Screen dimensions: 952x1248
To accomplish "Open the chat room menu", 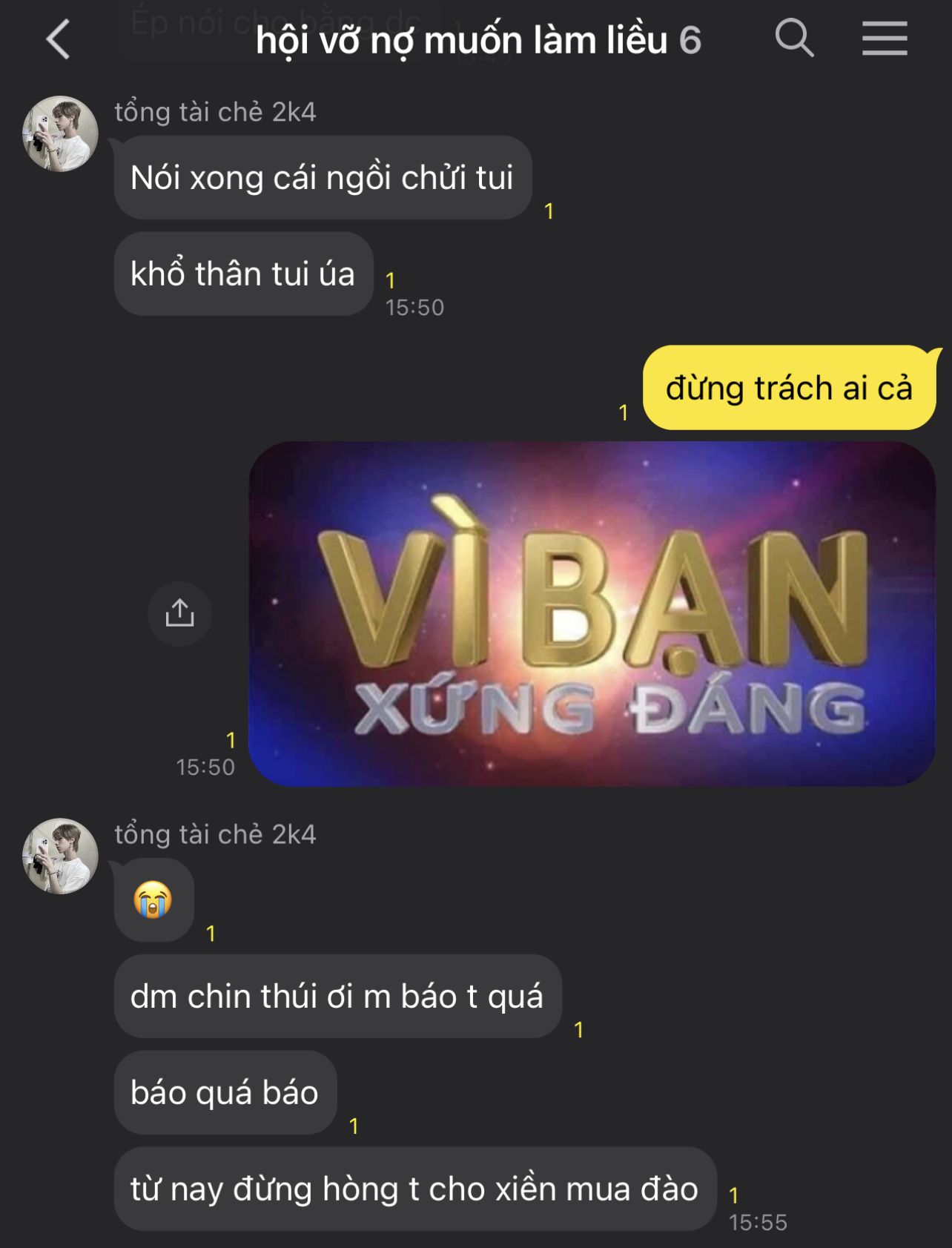I will pyautogui.click(x=884, y=38).
